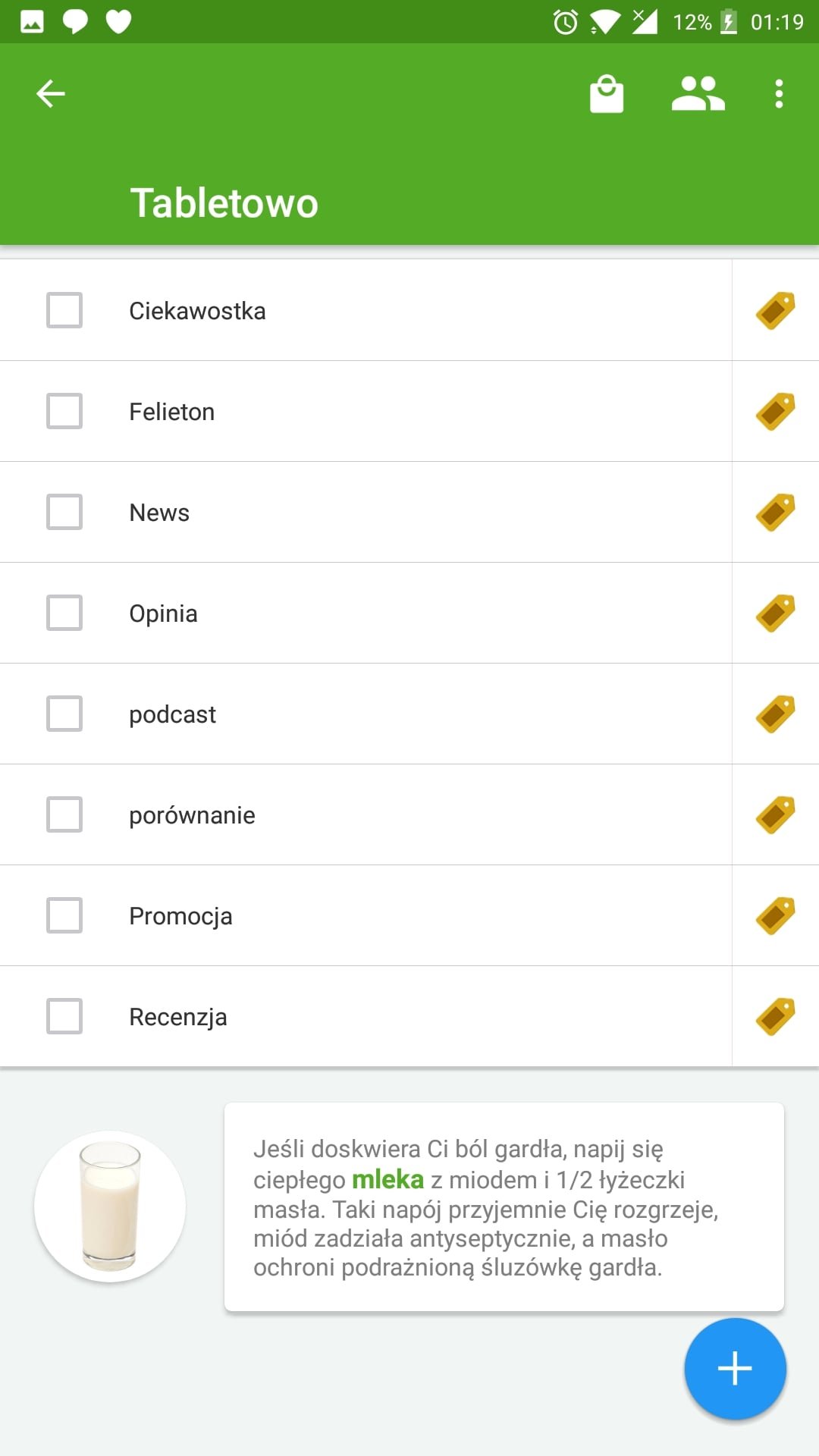Tap the tag icon next to News
Image resolution: width=819 pixels, height=1456 pixels.
(776, 512)
